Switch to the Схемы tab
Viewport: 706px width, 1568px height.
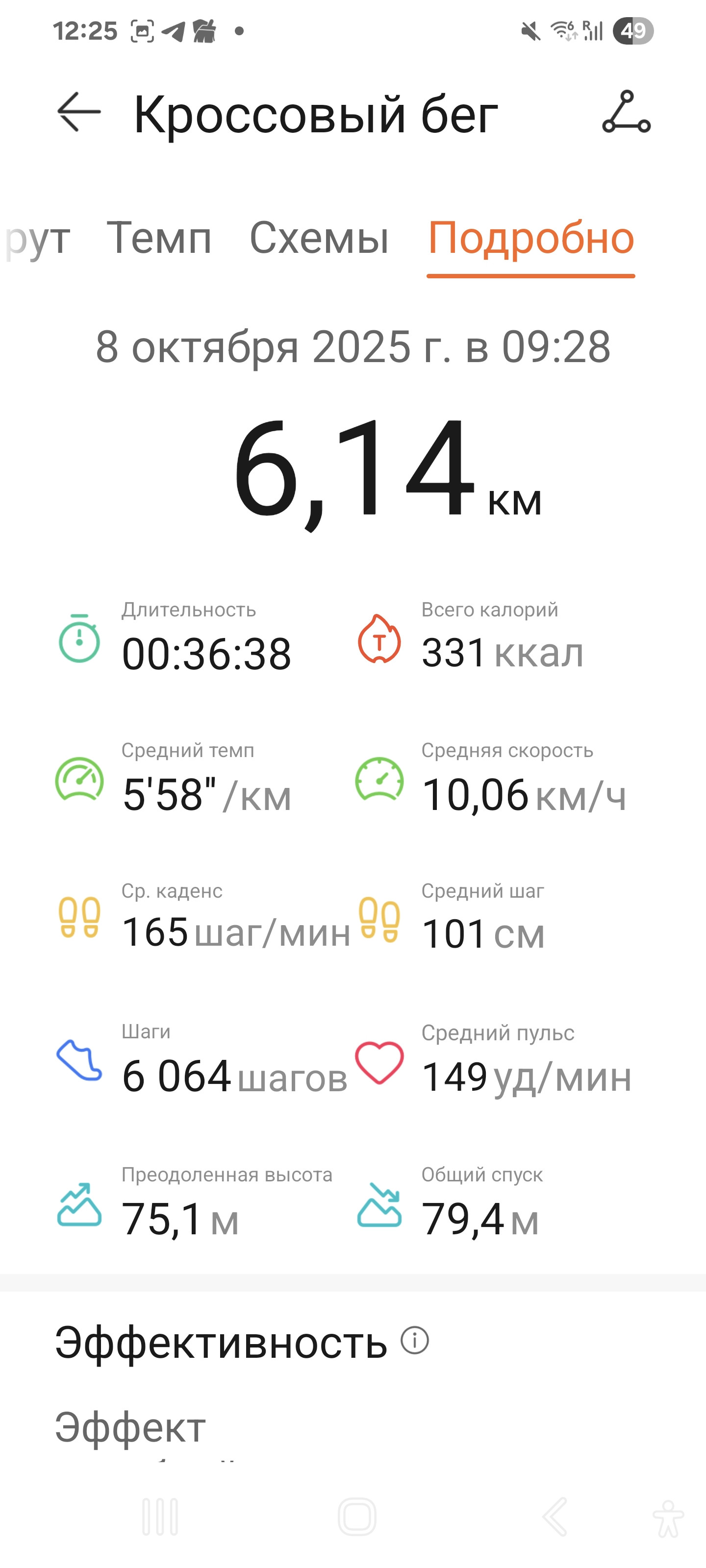[x=319, y=237]
